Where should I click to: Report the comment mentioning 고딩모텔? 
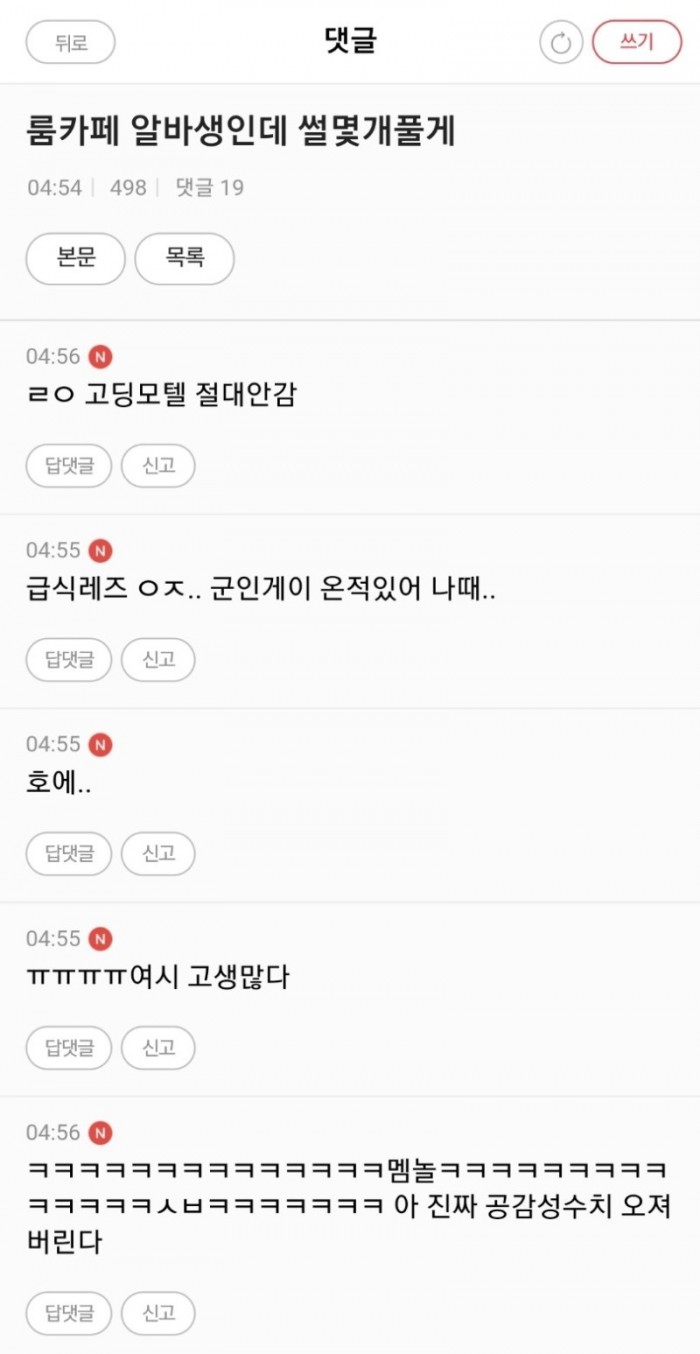(x=158, y=466)
